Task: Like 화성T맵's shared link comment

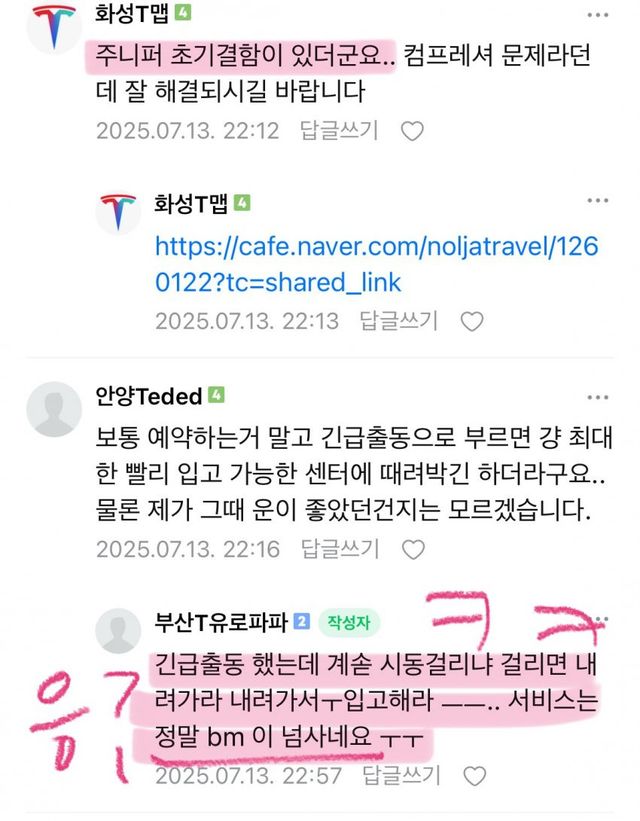Action: 471,321
